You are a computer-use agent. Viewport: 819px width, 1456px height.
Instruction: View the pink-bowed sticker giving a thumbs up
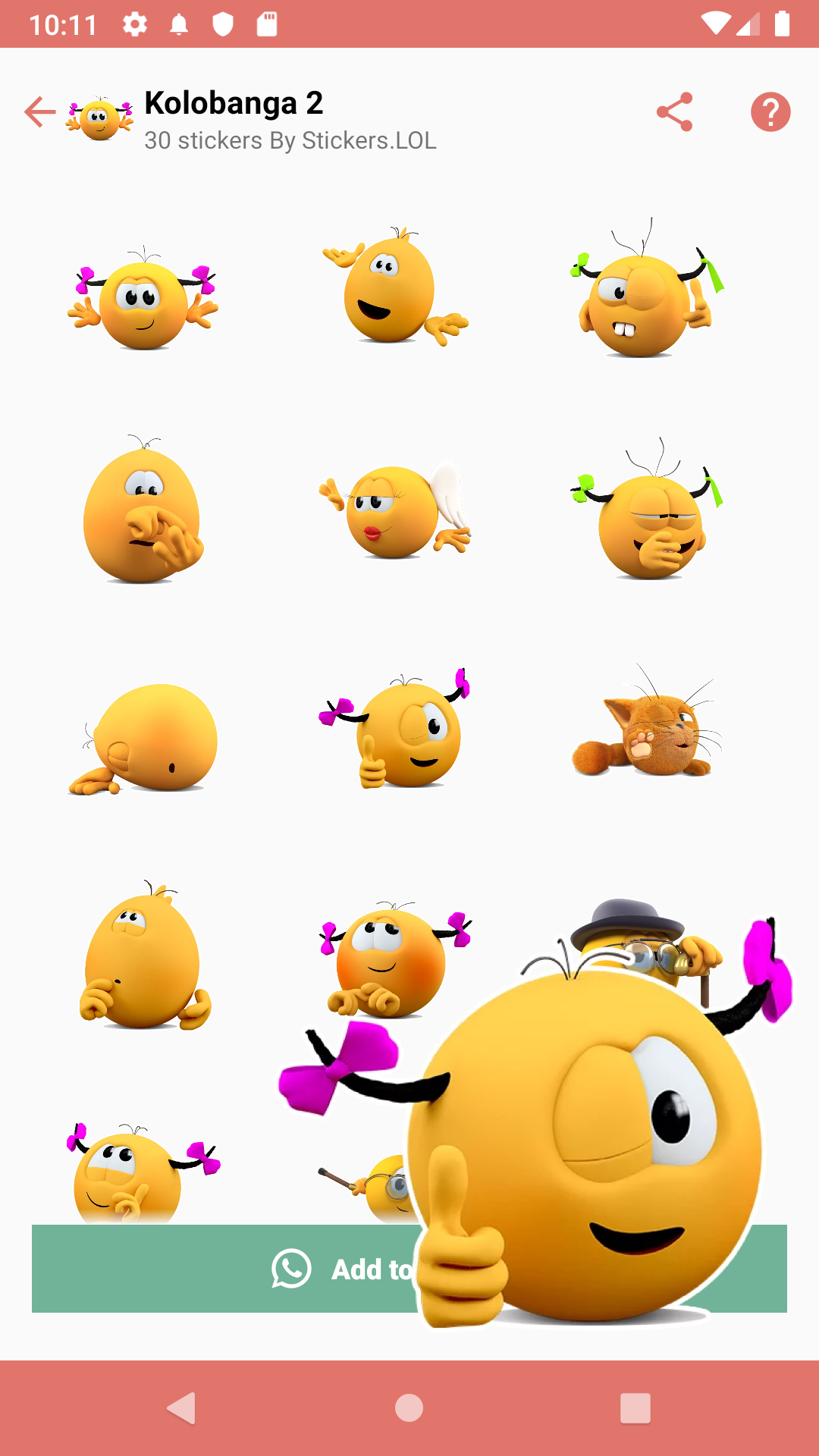394,730
